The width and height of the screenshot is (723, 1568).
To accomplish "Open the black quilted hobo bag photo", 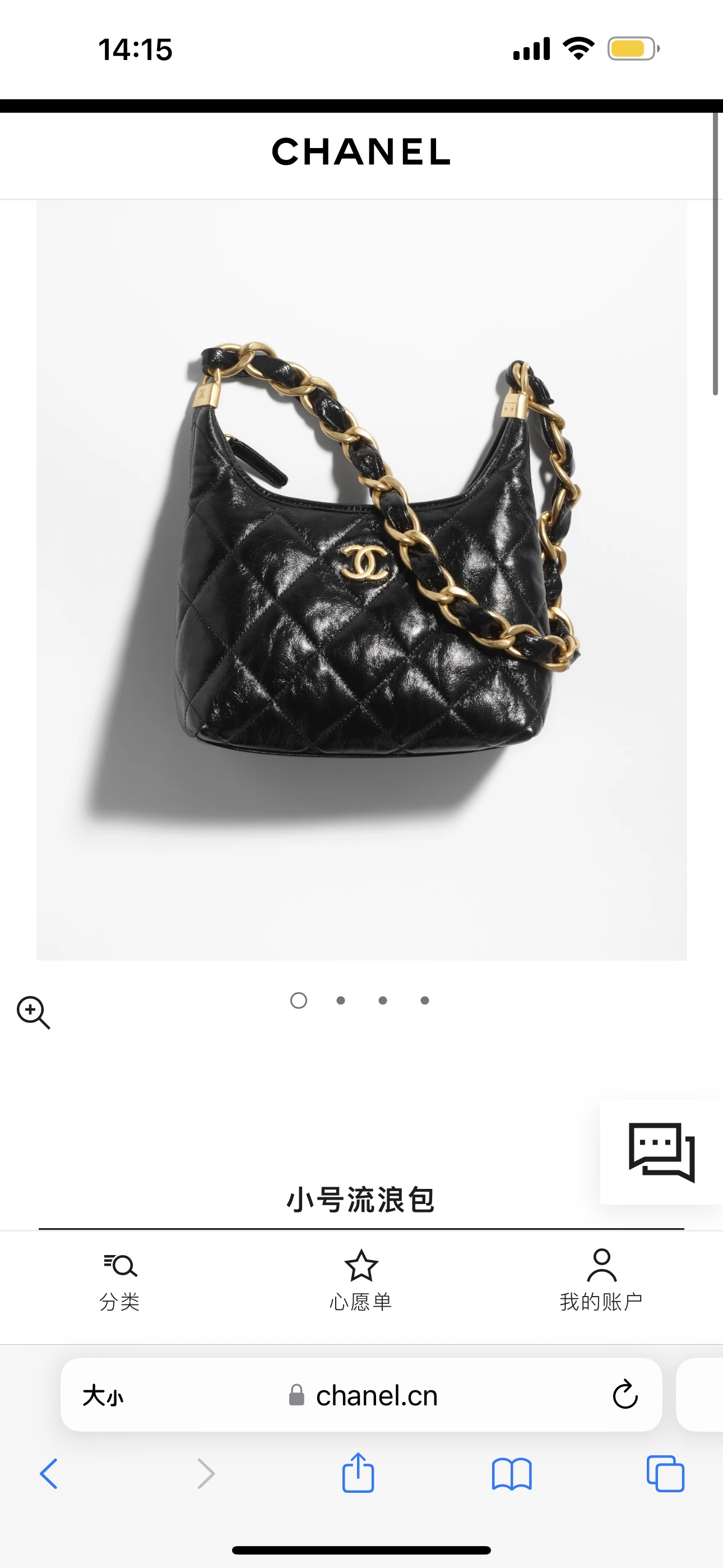I will click(x=361, y=579).
